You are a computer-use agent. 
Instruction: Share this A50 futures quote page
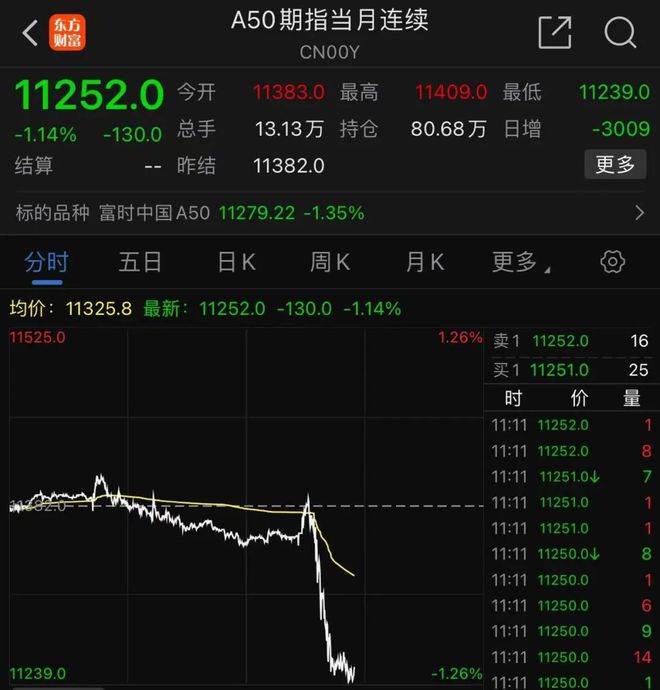point(554,33)
